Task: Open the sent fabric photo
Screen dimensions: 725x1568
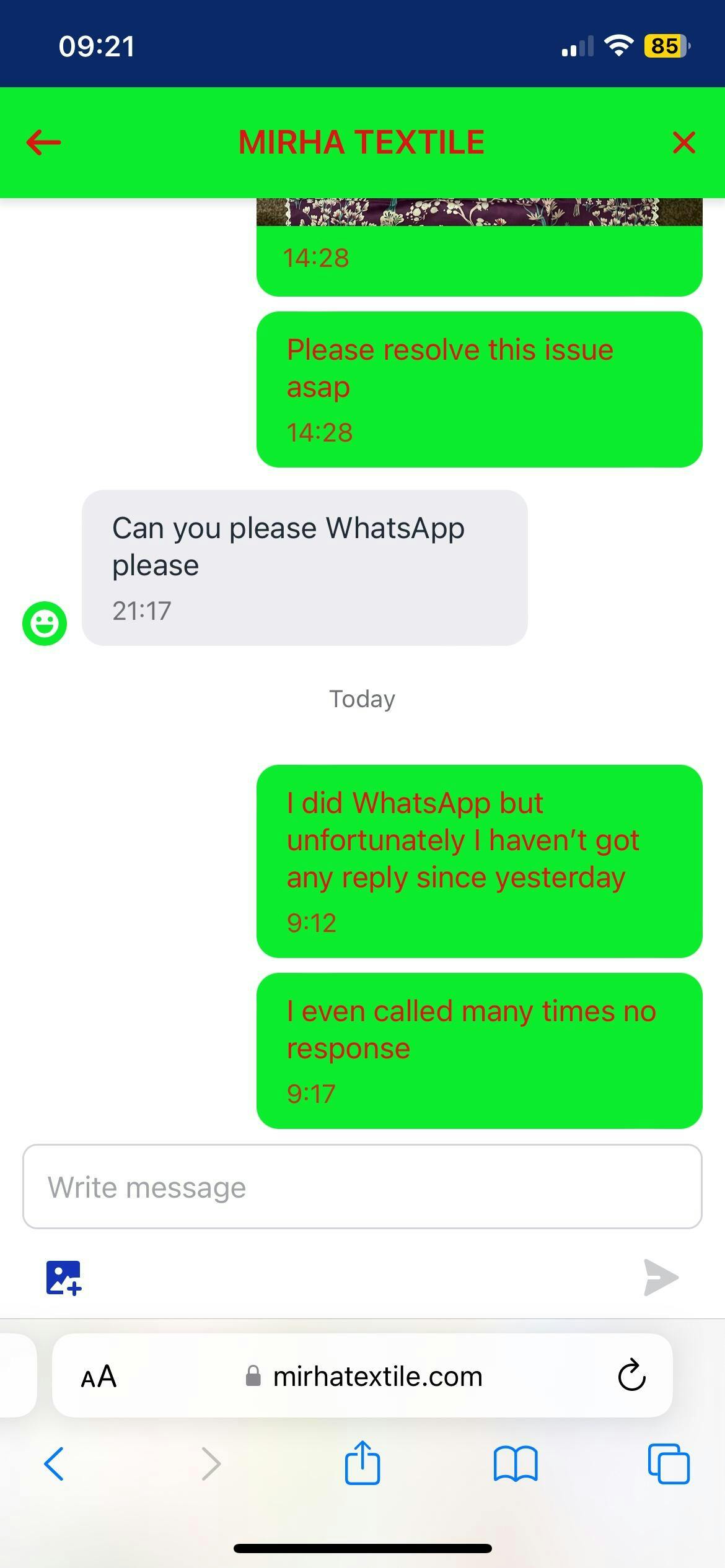Action: 478,212
